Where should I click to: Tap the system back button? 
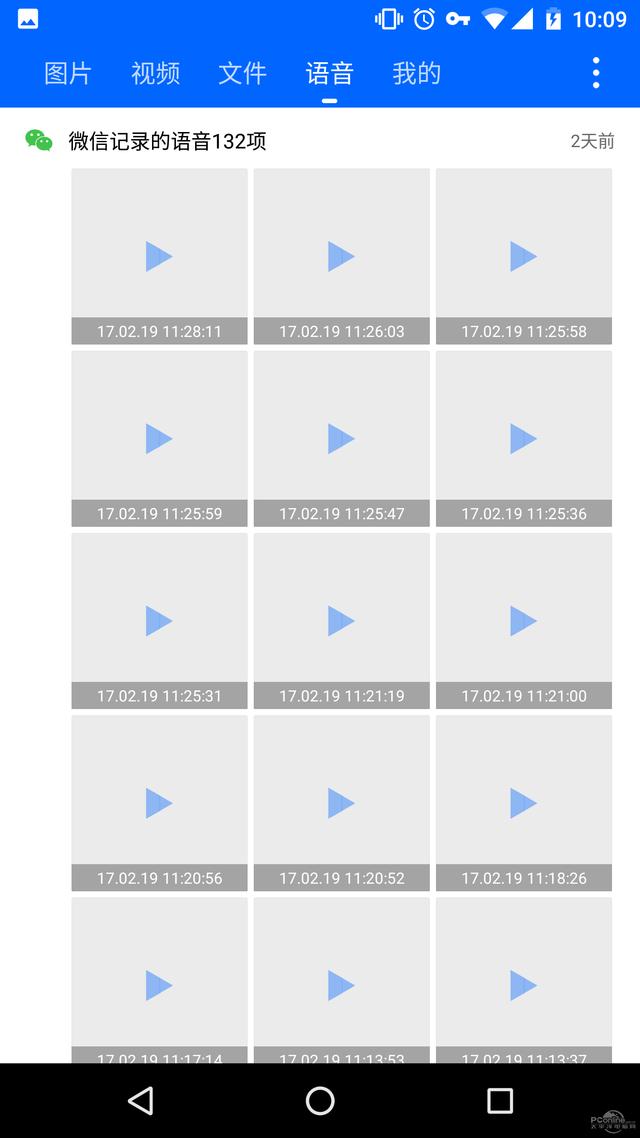(141, 1100)
